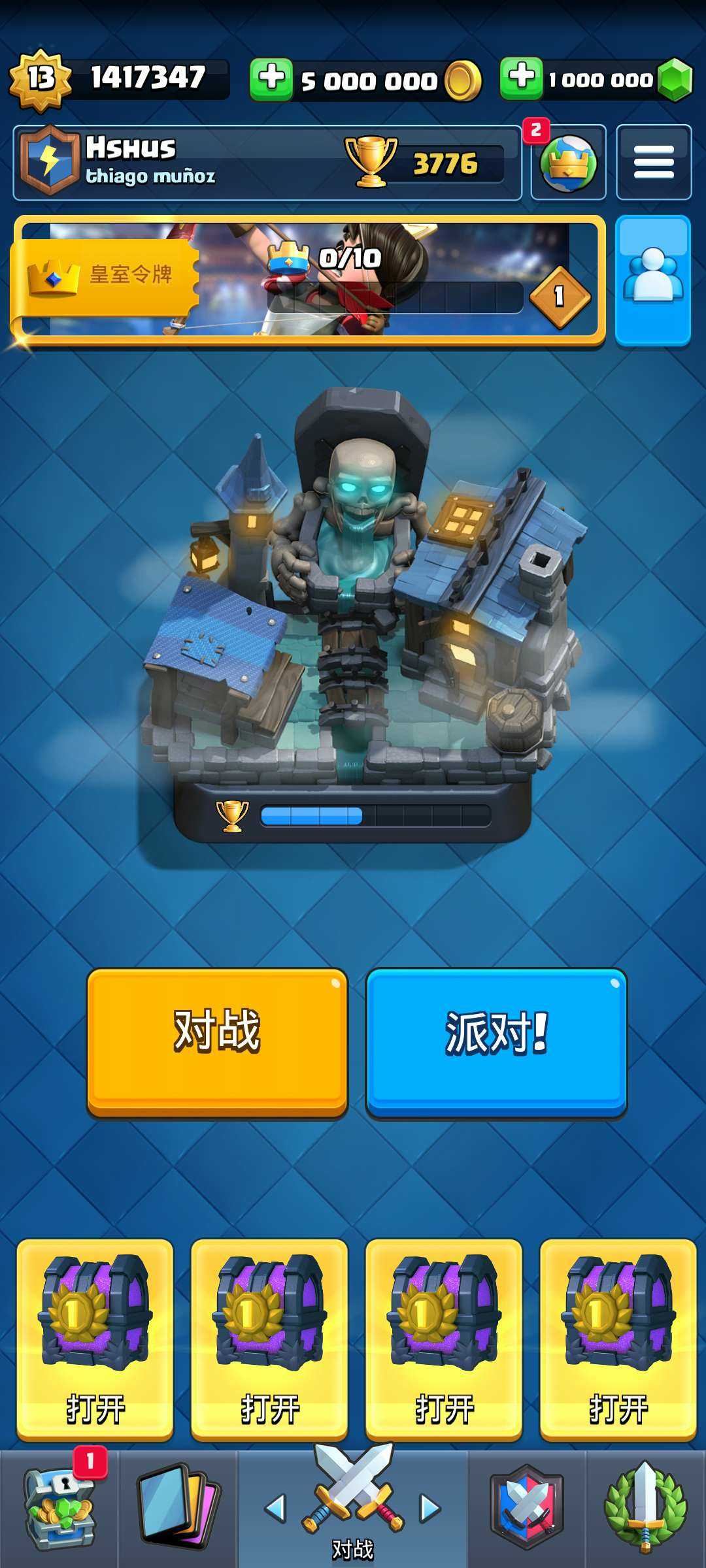This screenshot has height=1568, width=706.
Task: Open the first chest slot
Action: pos(95,1339)
